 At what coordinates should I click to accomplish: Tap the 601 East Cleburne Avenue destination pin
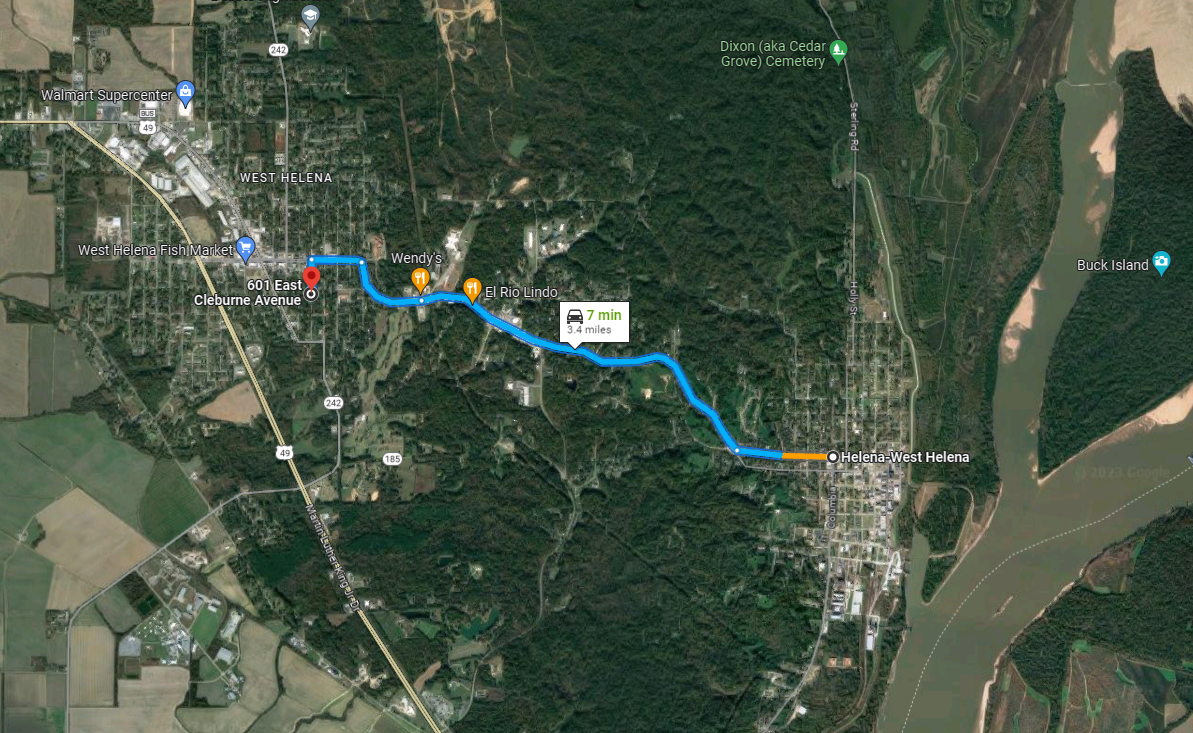point(310,276)
